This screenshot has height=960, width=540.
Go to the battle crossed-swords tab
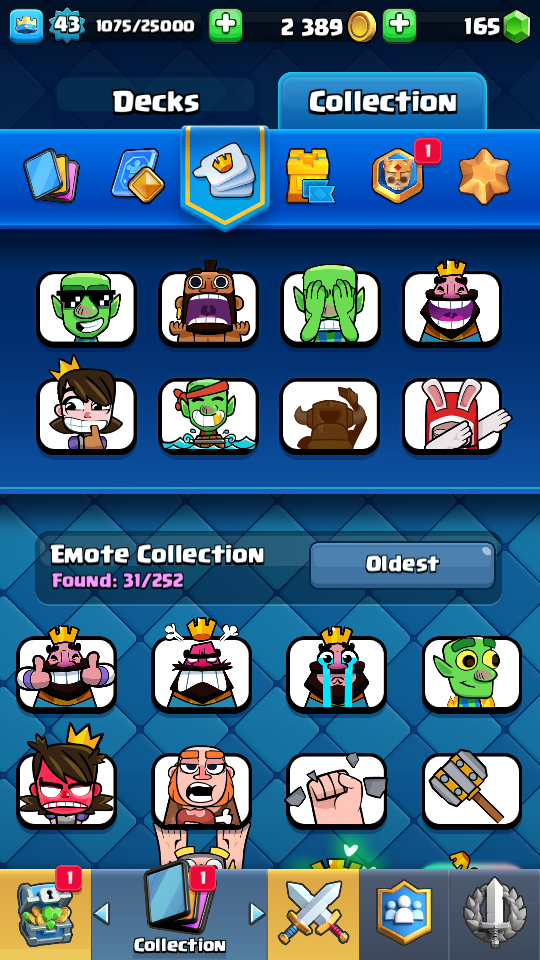[x=313, y=914]
